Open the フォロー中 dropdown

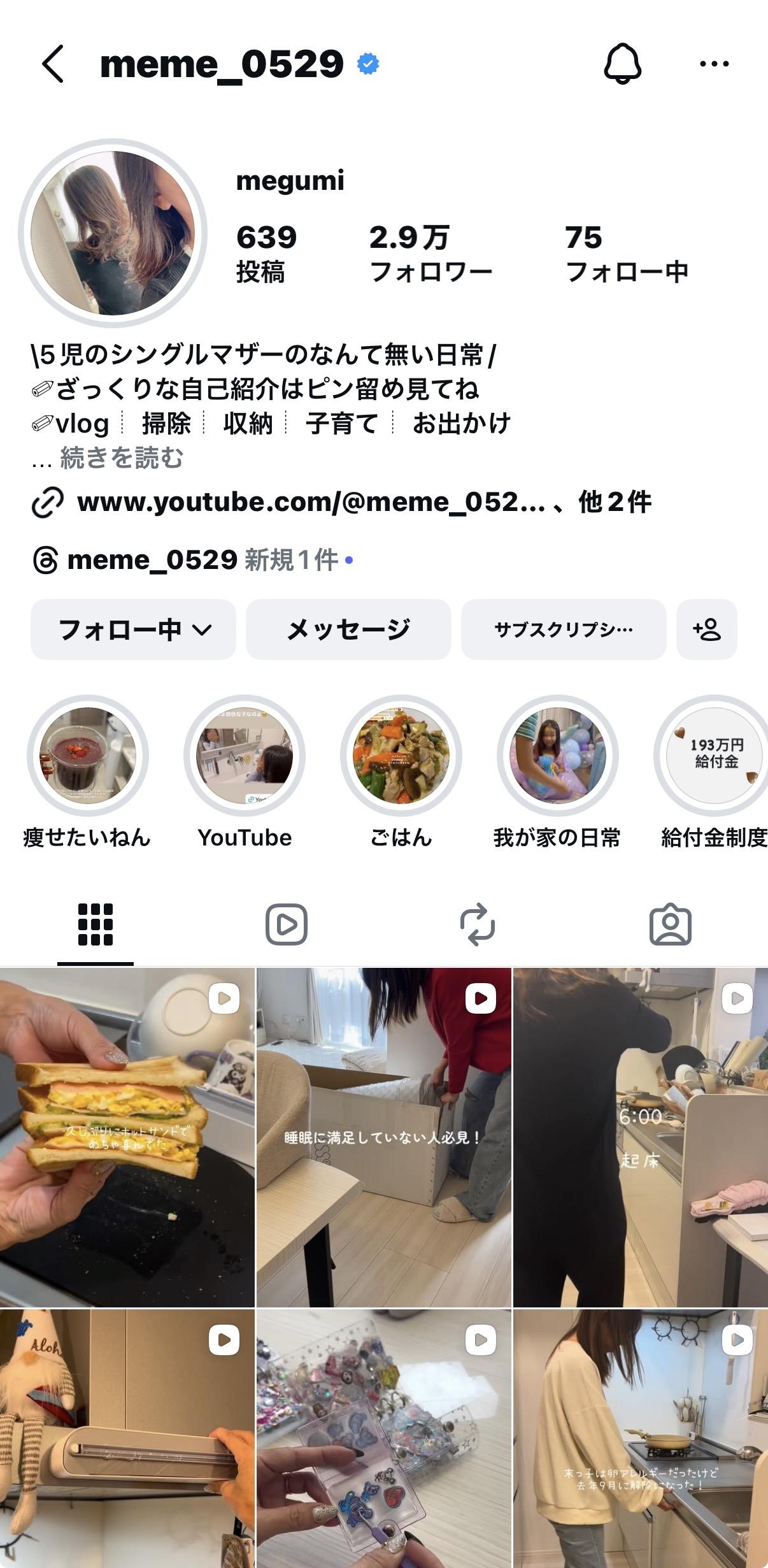pyautogui.click(x=133, y=629)
